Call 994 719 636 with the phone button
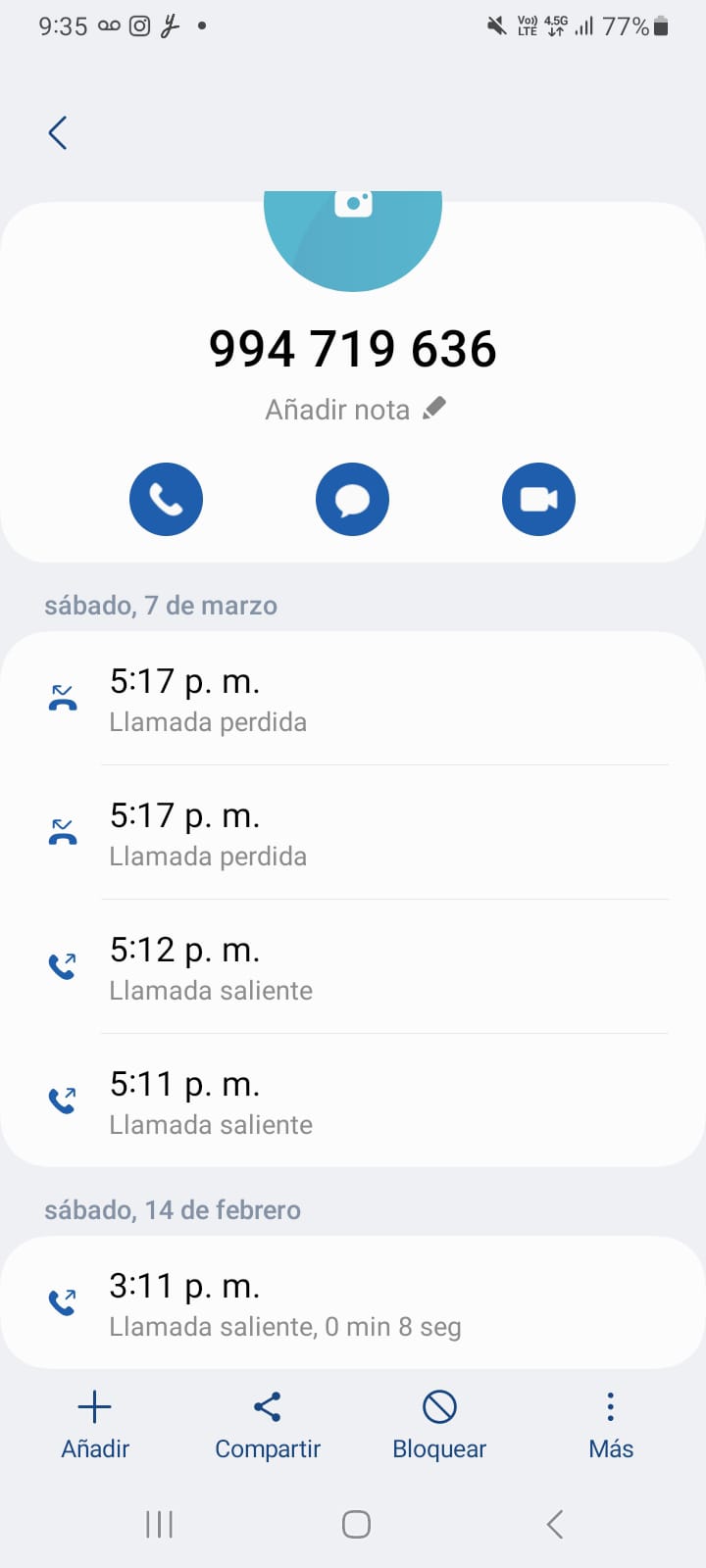 pos(166,499)
